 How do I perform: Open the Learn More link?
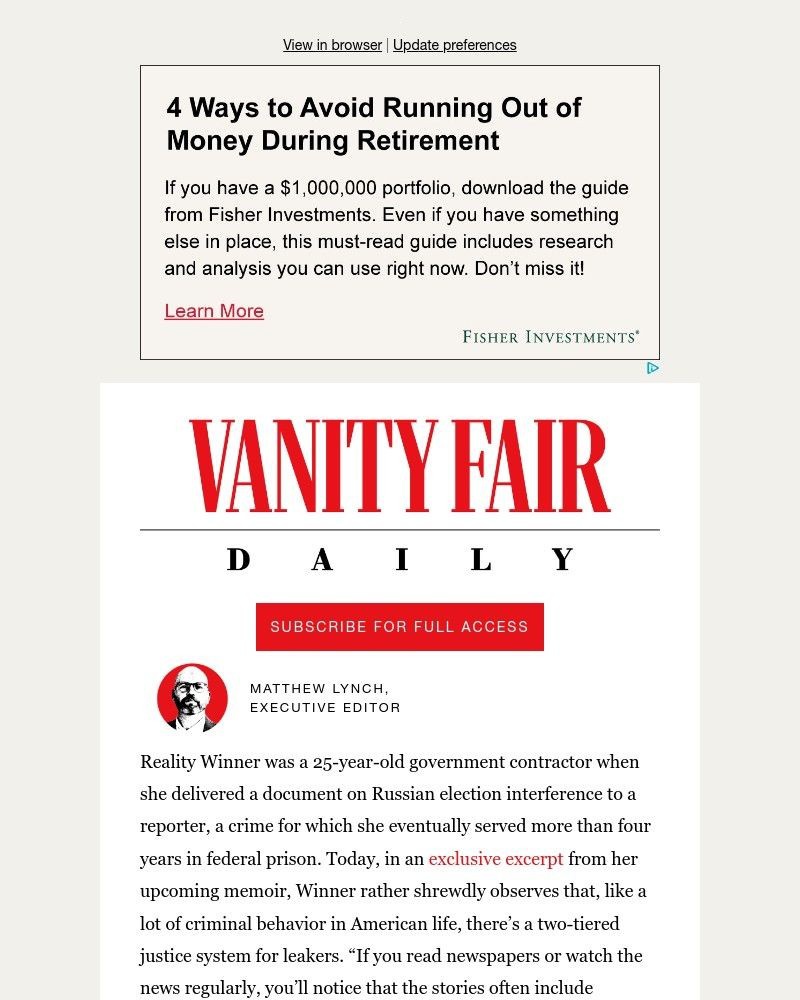[214, 311]
